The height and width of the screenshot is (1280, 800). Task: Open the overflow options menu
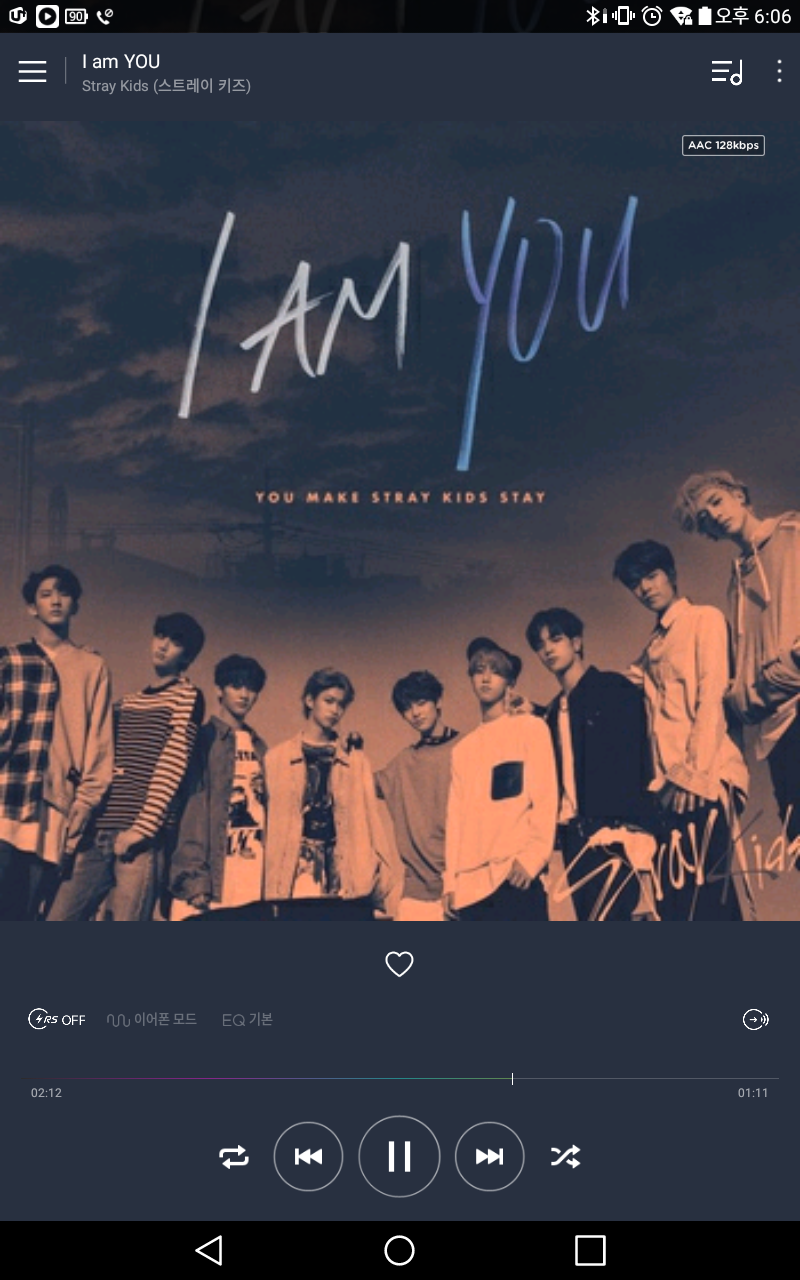(779, 72)
